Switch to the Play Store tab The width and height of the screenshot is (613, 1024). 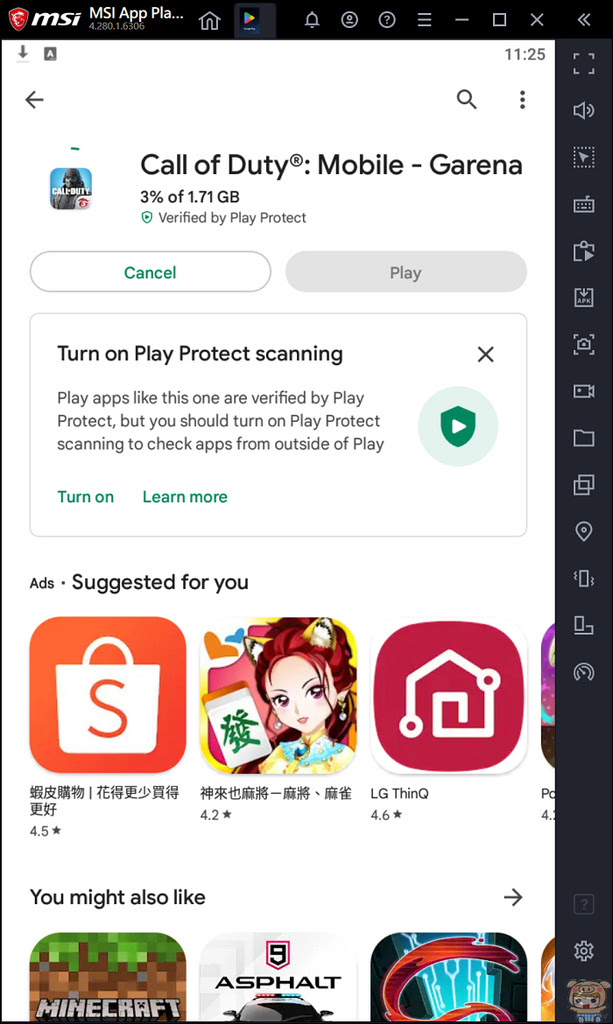tap(254, 20)
